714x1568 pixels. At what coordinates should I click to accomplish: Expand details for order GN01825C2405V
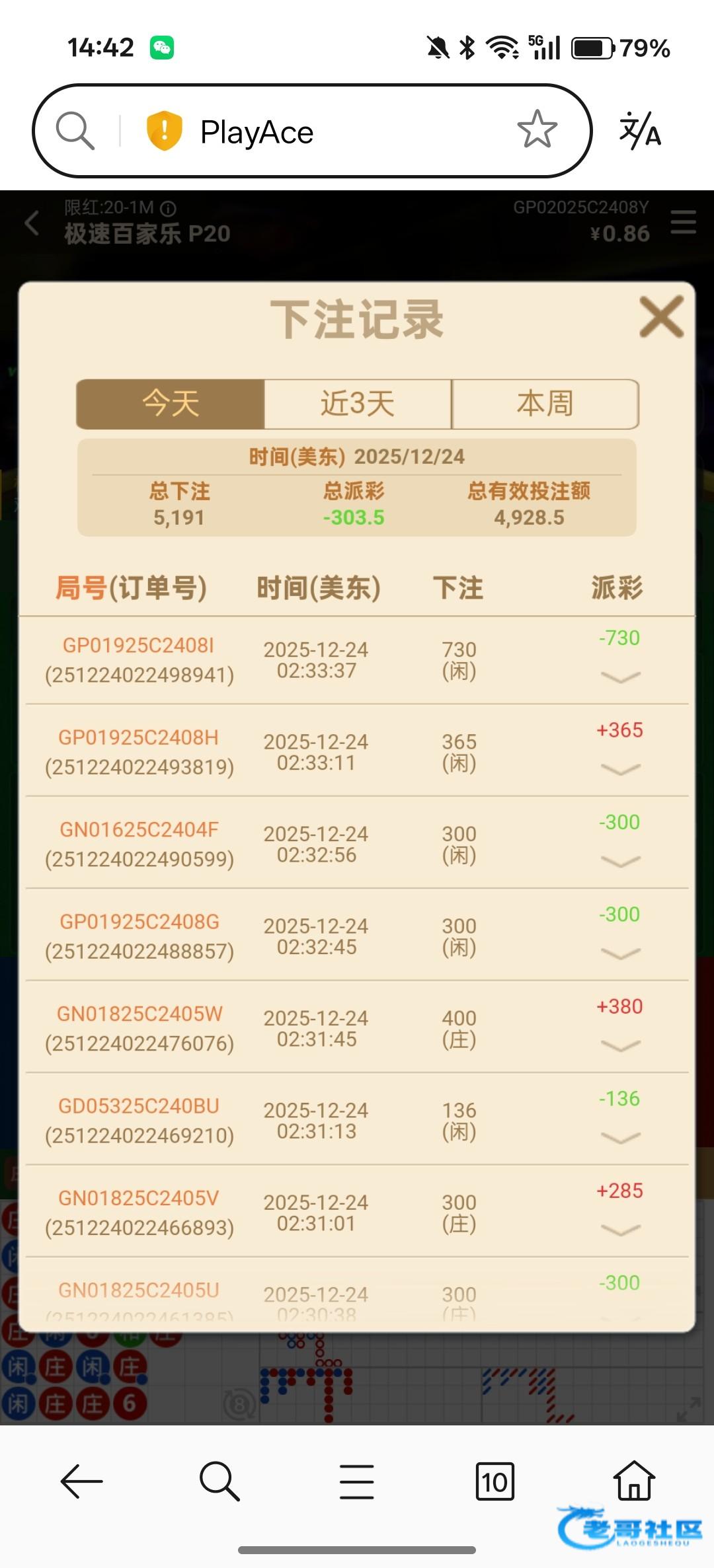click(620, 1230)
